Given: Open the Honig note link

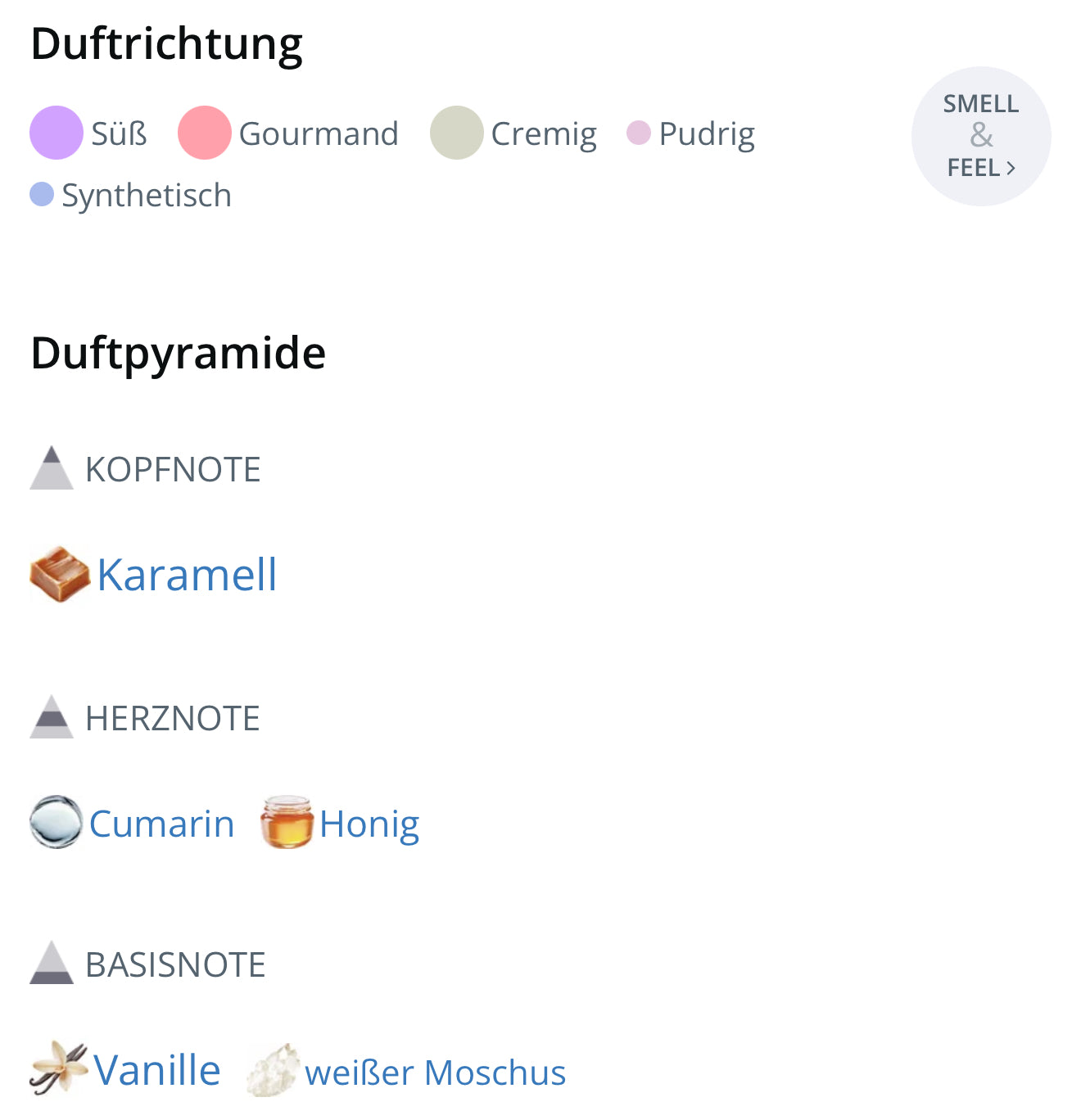Looking at the screenshot, I should [369, 824].
